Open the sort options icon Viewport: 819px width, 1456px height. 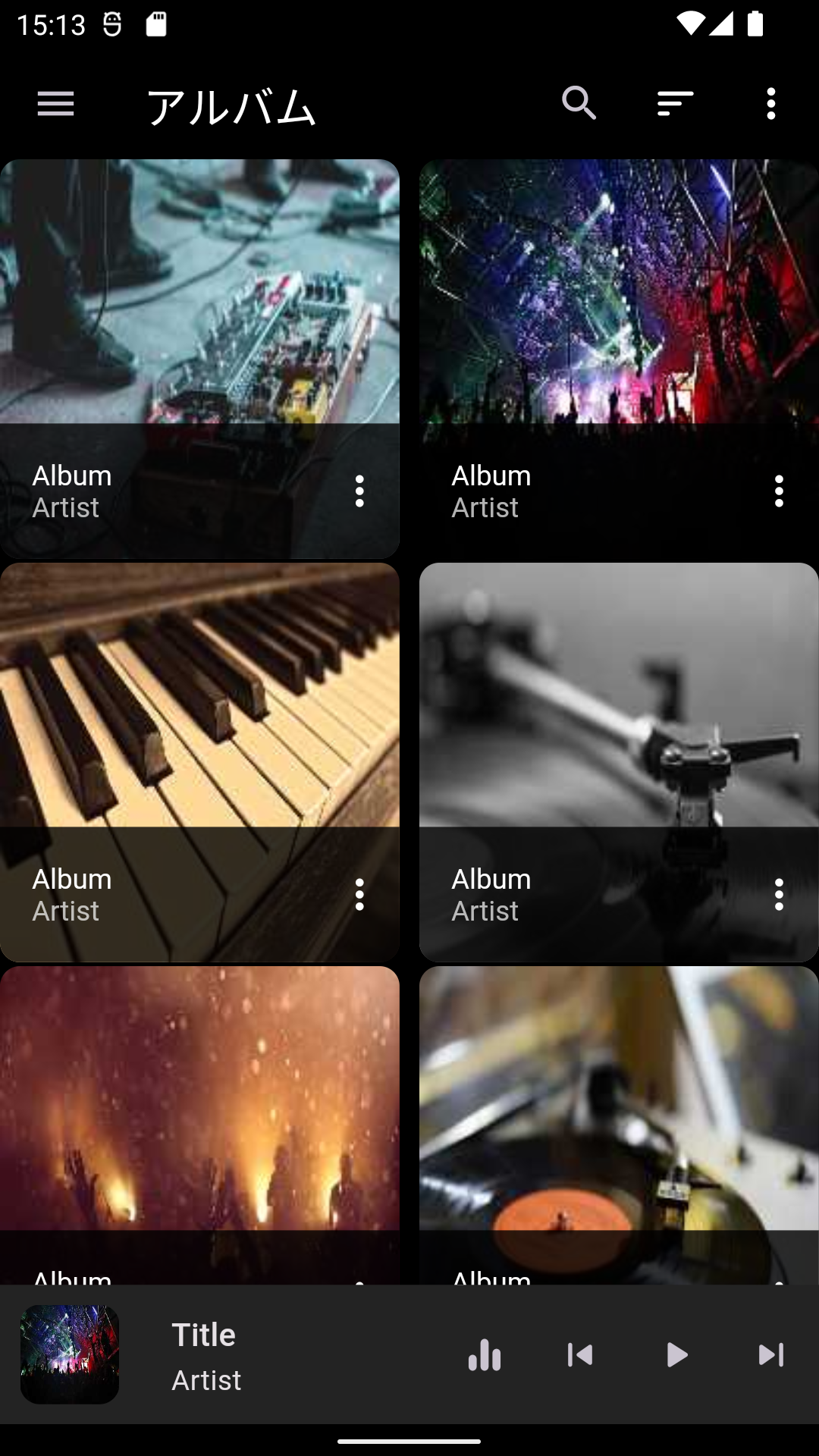[x=674, y=103]
